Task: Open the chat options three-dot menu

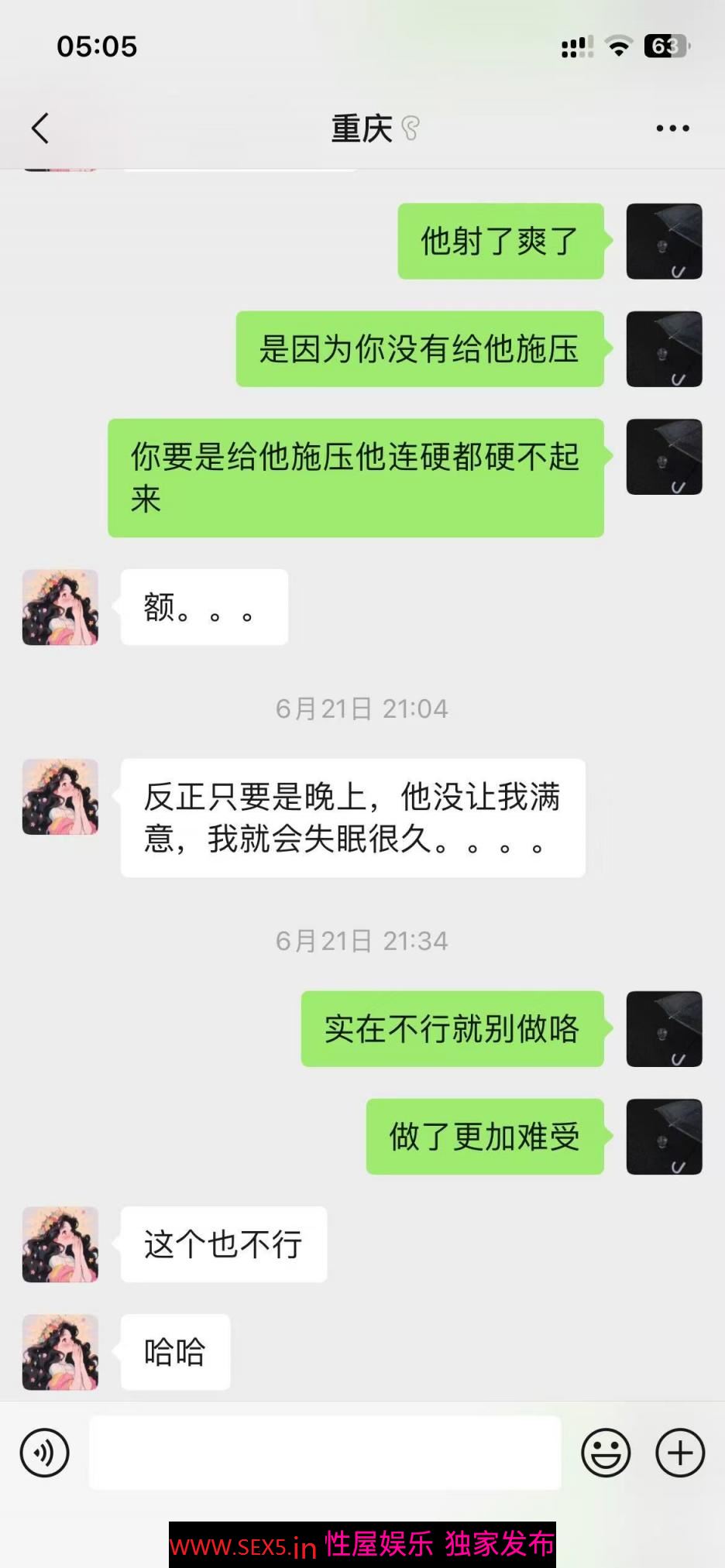Action: point(672,129)
